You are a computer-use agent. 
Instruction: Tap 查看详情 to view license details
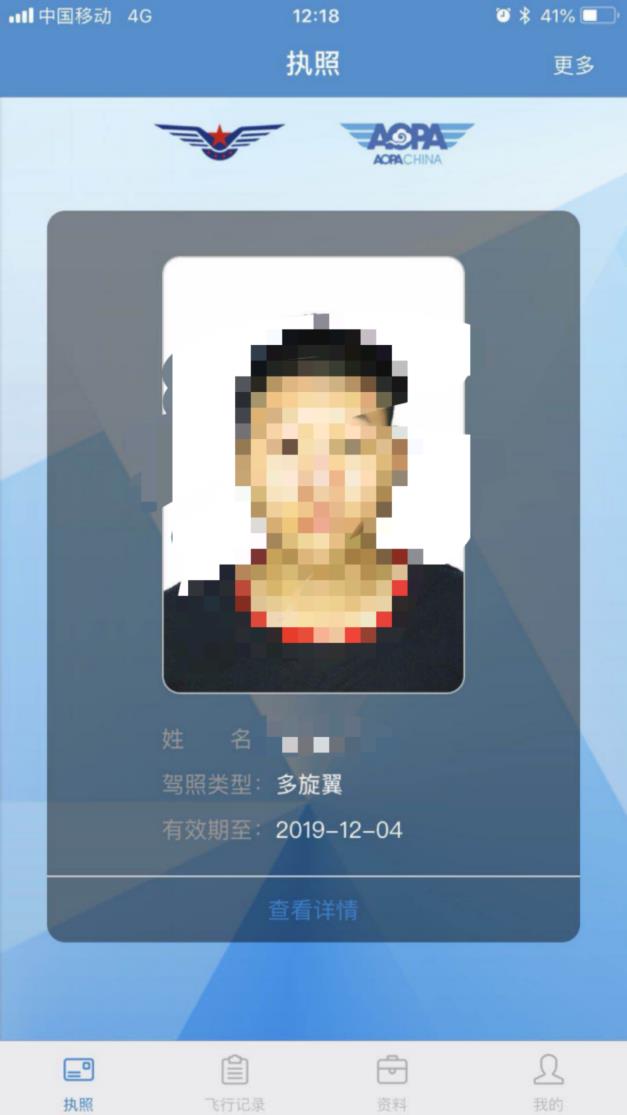pyautogui.click(x=313, y=910)
